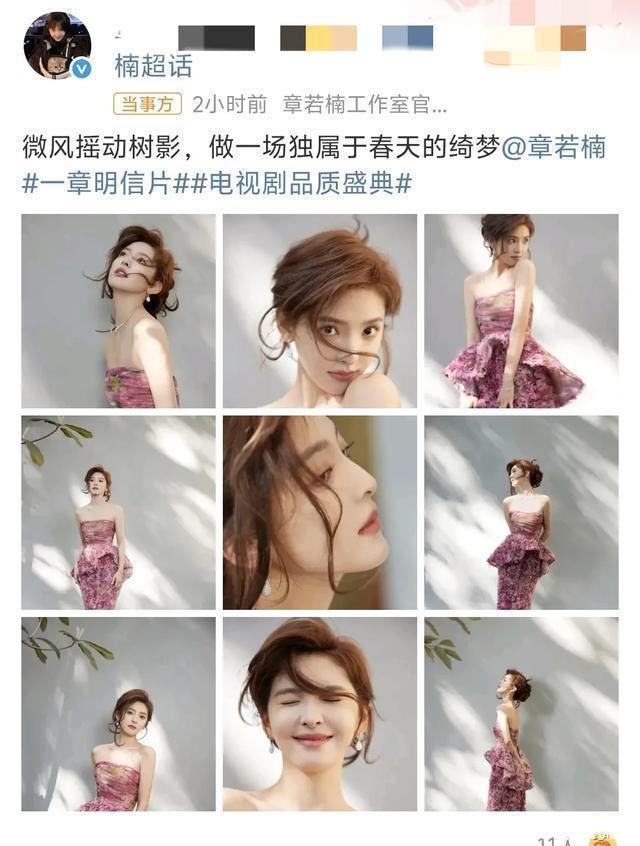
Task: View the back-view standing photo looking over shoulder
Action: [x=521, y=512]
